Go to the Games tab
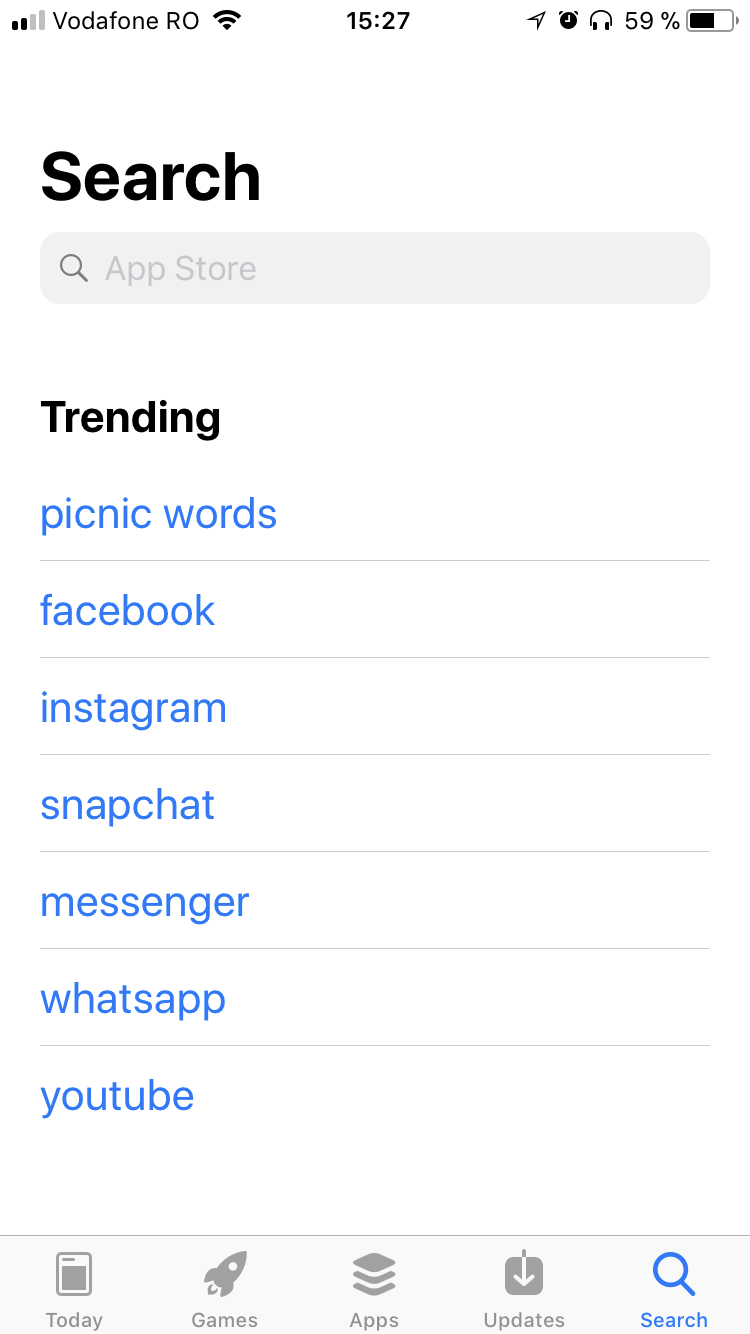The image size is (750, 1334). tap(224, 1290)
